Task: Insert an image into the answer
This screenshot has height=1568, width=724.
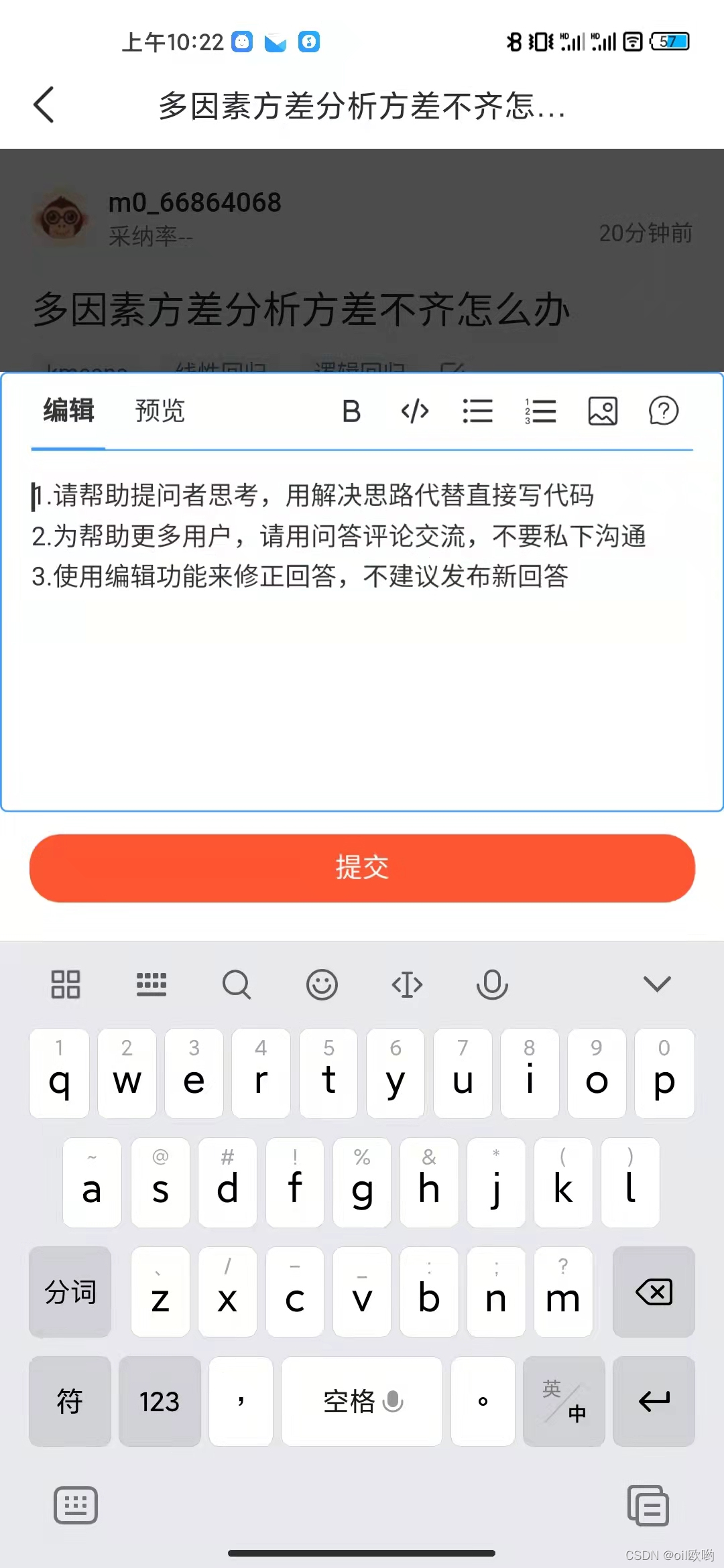Action: 603,411
